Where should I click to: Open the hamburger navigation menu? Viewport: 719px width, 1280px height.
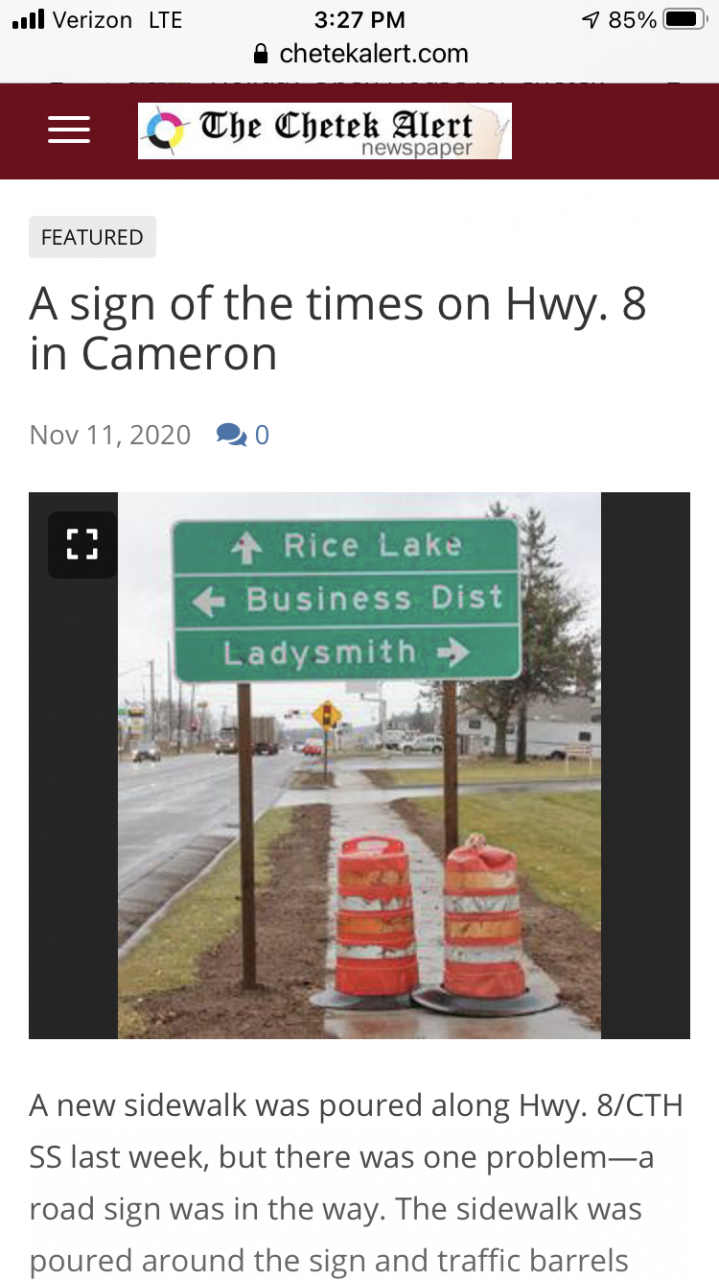(x=69, y=130)
